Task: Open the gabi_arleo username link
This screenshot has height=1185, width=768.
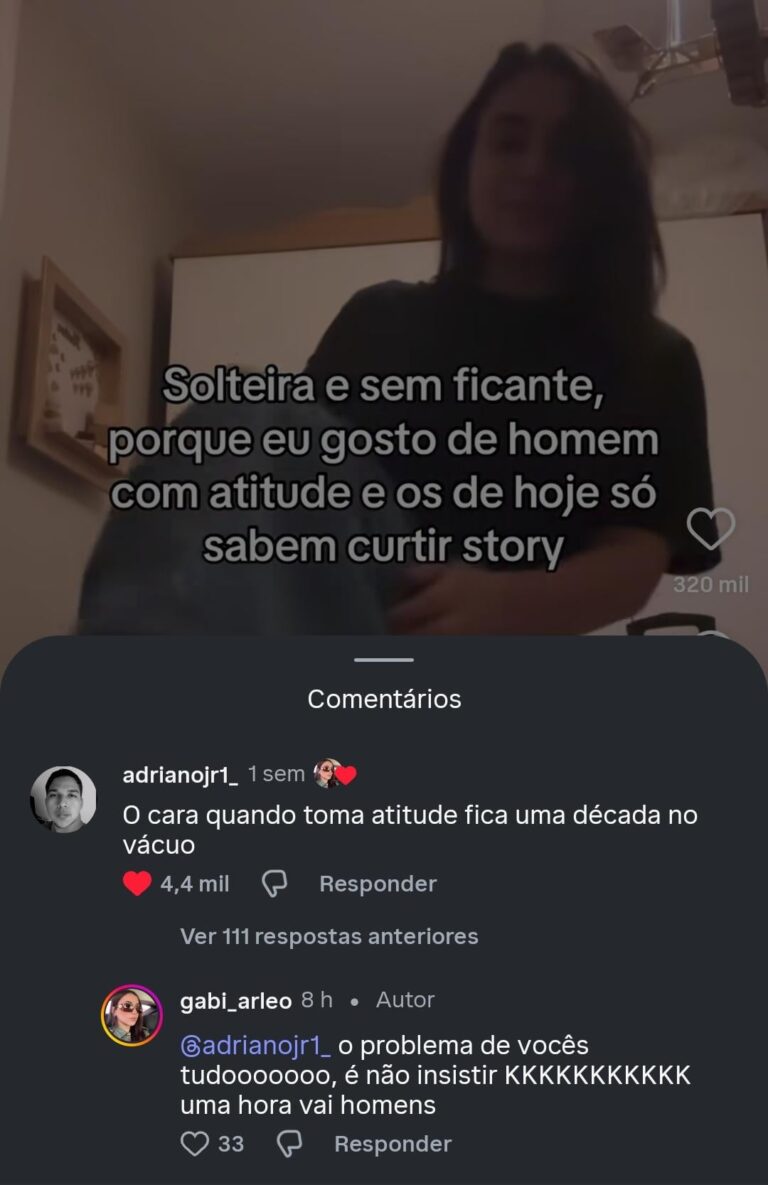Action: (x=235, y=1000)
